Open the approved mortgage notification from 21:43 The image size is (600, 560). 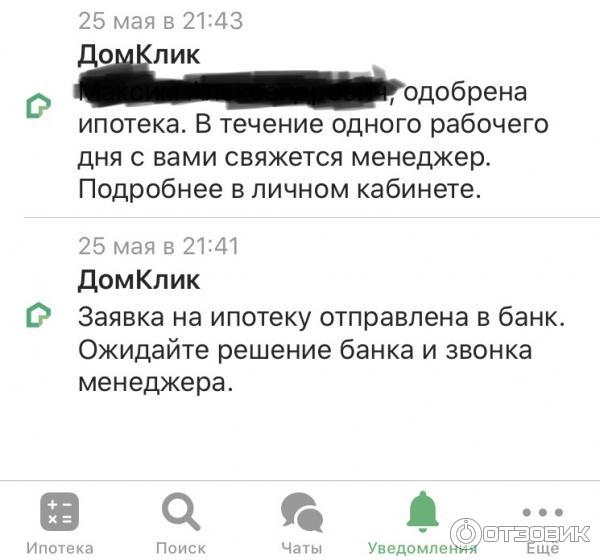[x=300, y=125]
